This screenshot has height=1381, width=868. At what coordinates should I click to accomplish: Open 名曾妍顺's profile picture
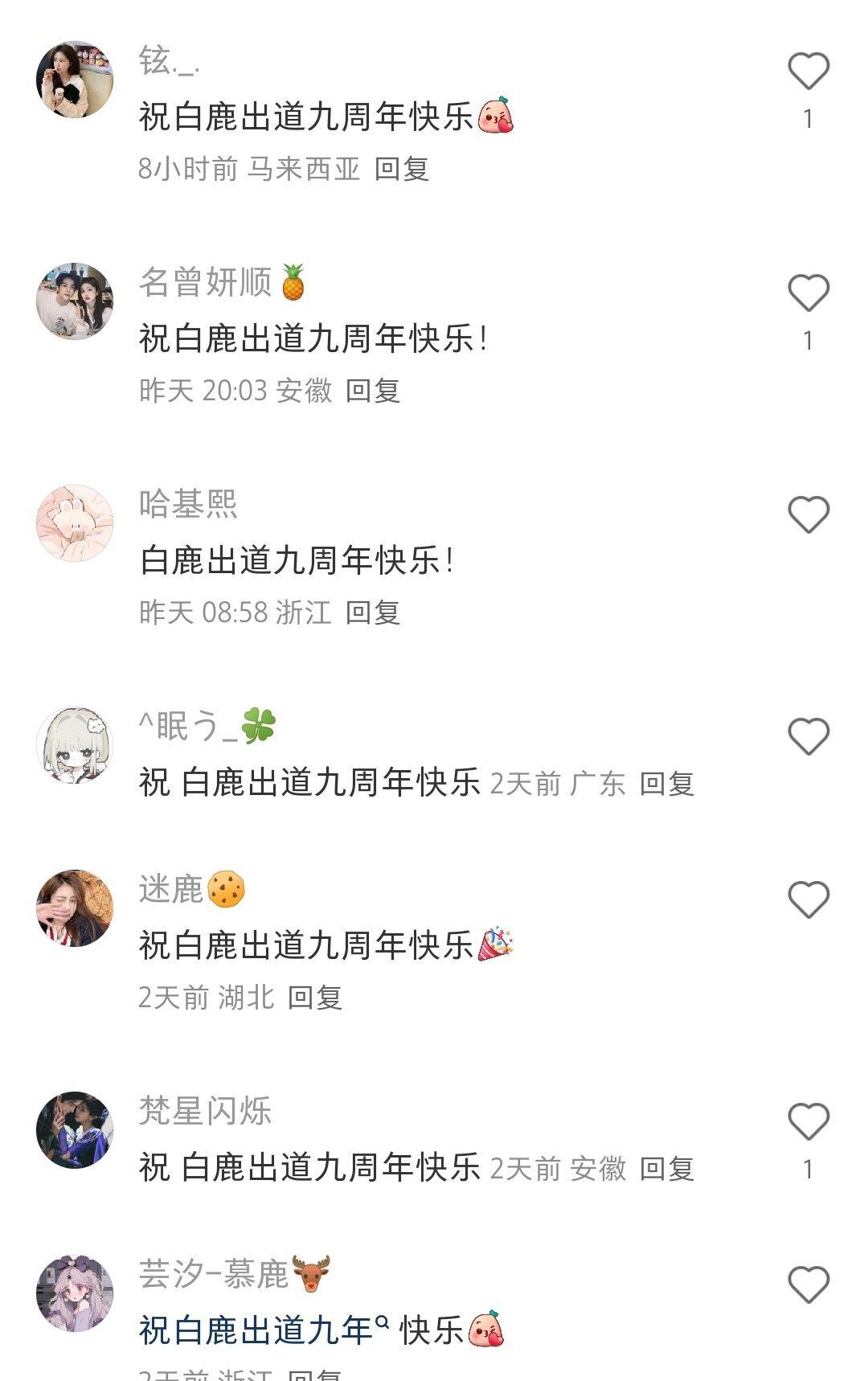pyautogui.click(x=75, y=301)
